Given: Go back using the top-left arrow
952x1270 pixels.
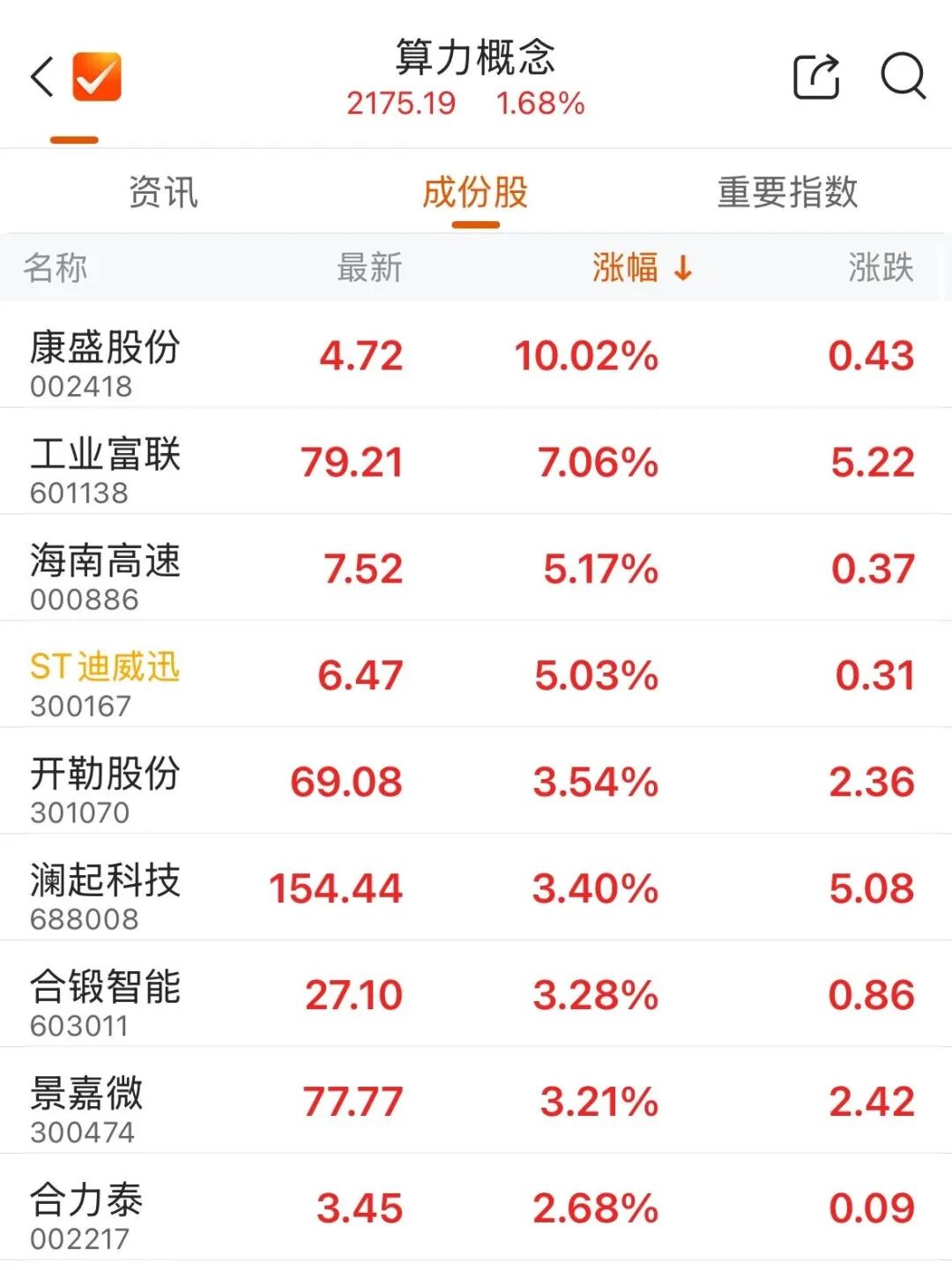Looking at the screenshot, I should pyautogui.click(x=42, y=78).
